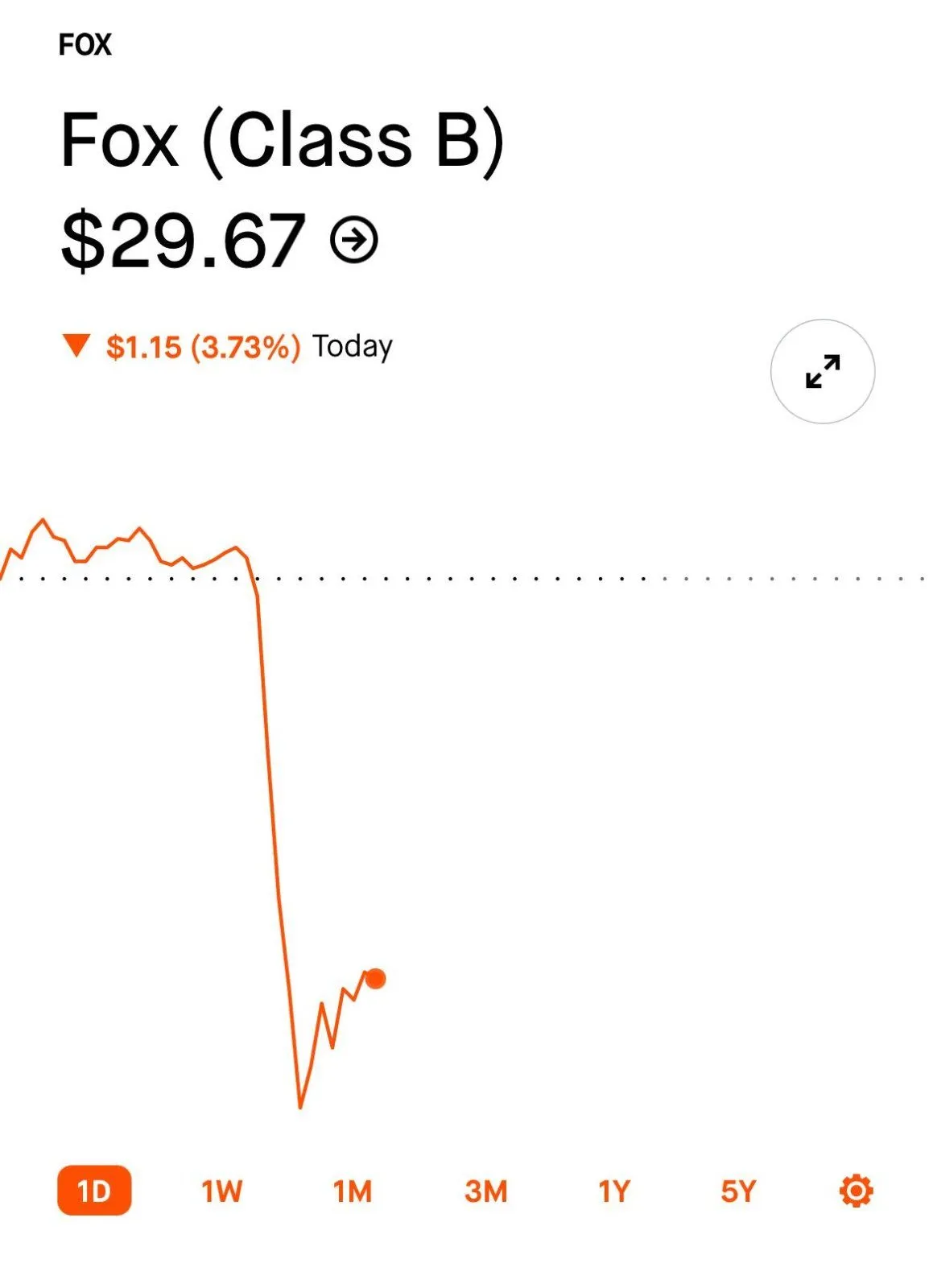
Task: Open chart settings gear
Action: (856, 1191)
